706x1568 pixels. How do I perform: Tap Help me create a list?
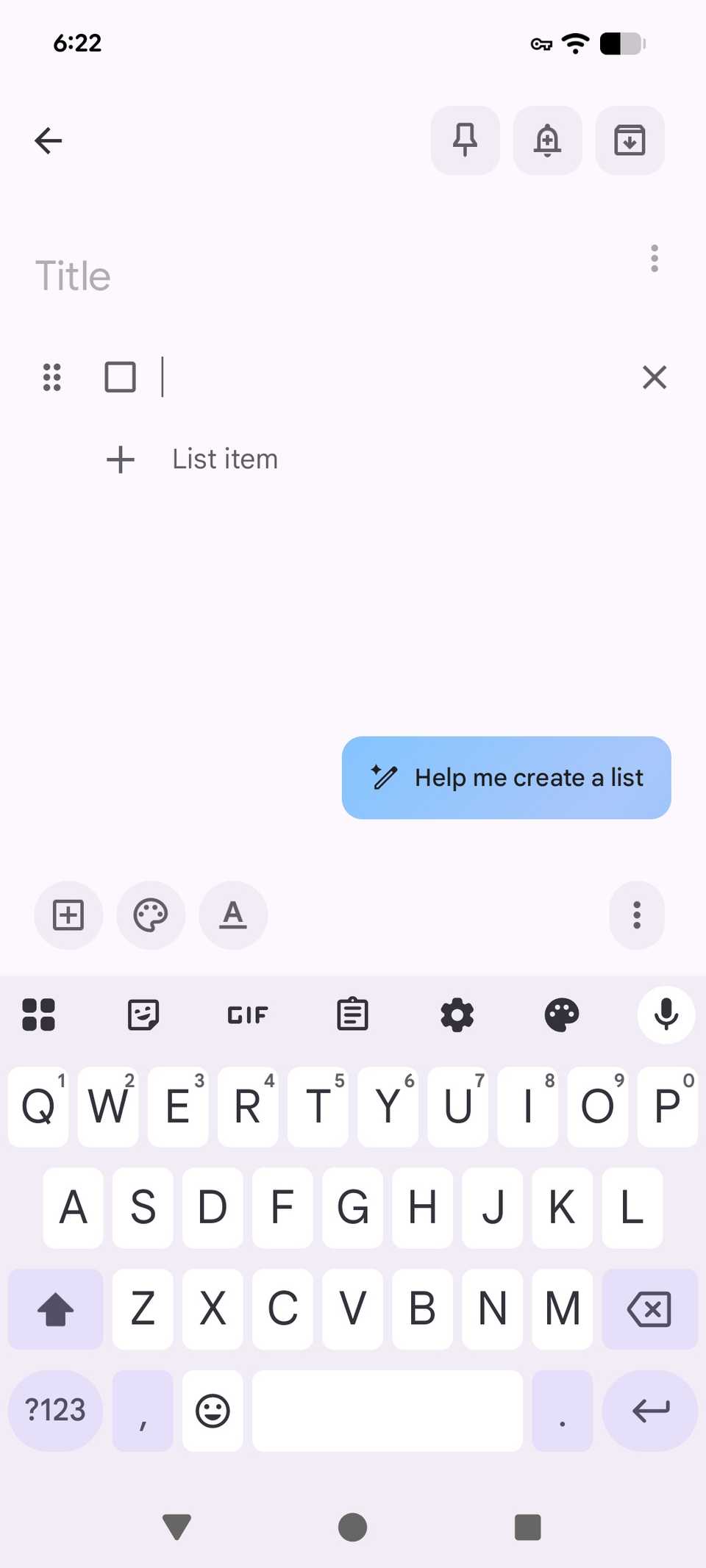pos(506,777)
